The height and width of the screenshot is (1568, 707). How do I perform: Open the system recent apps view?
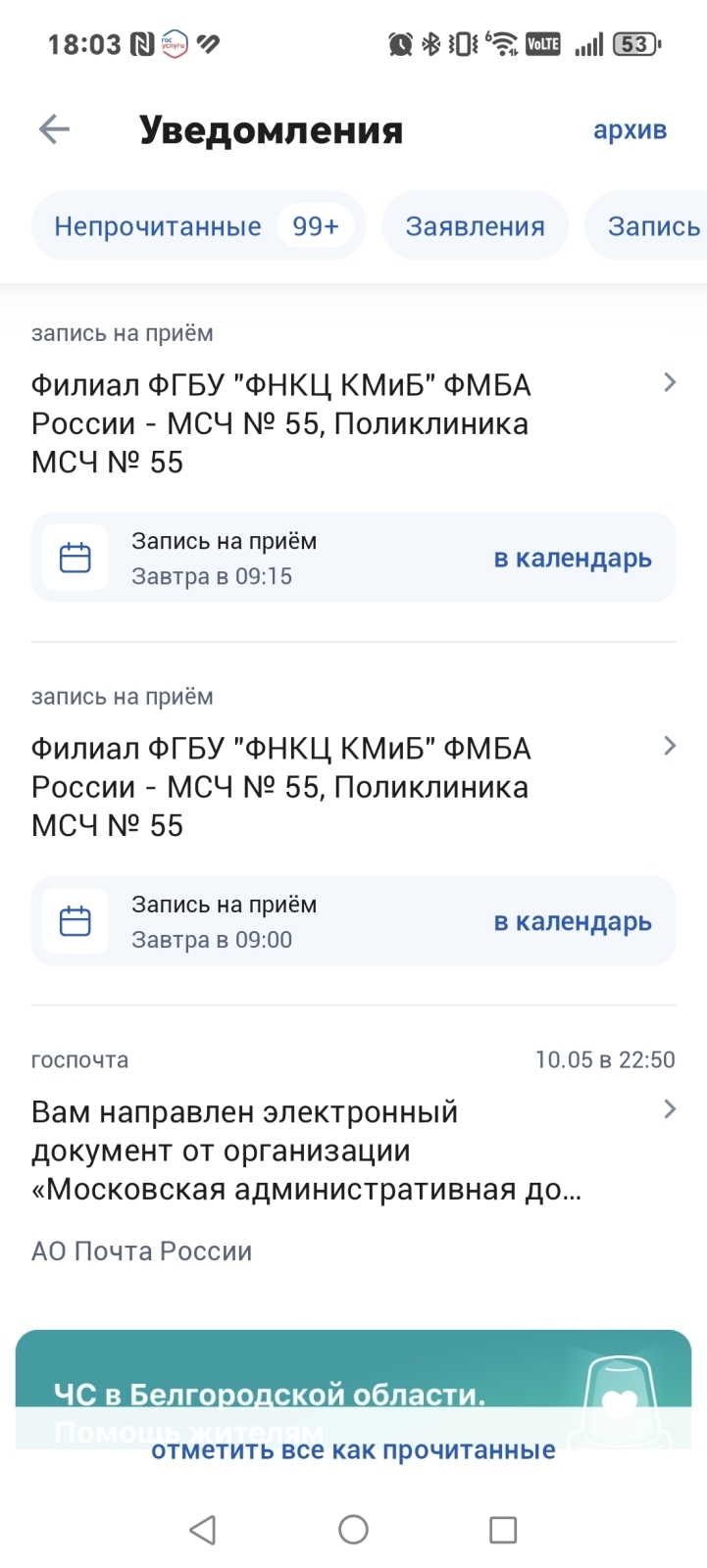coord(502,1529)
